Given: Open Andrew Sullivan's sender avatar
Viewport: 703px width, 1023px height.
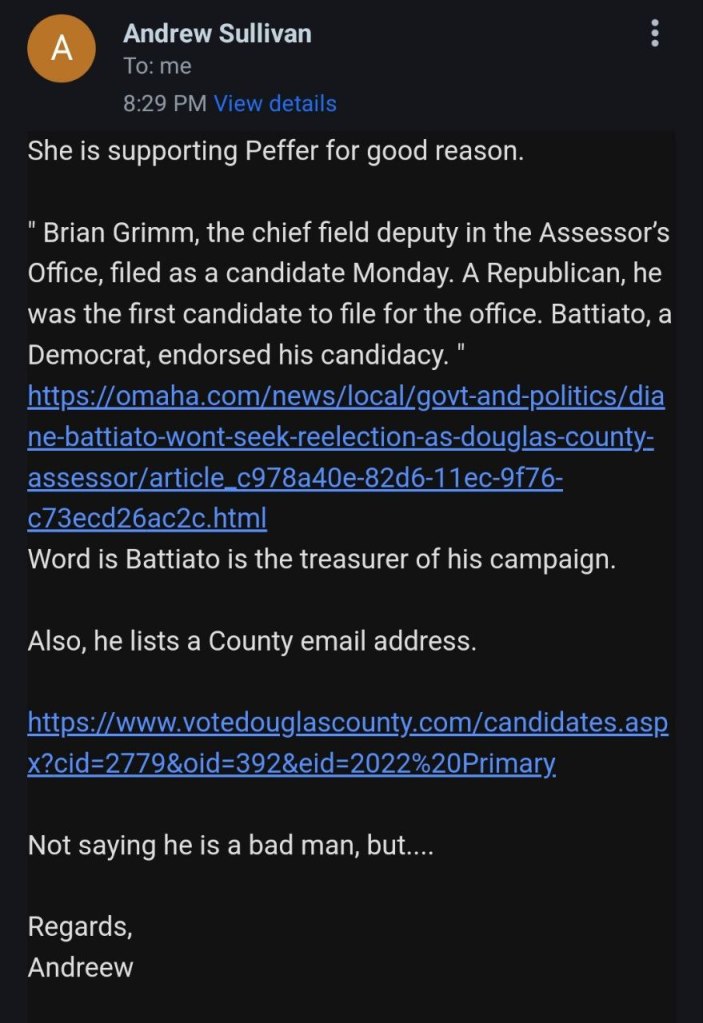Looking at the screenshot, I should point(61,49).
